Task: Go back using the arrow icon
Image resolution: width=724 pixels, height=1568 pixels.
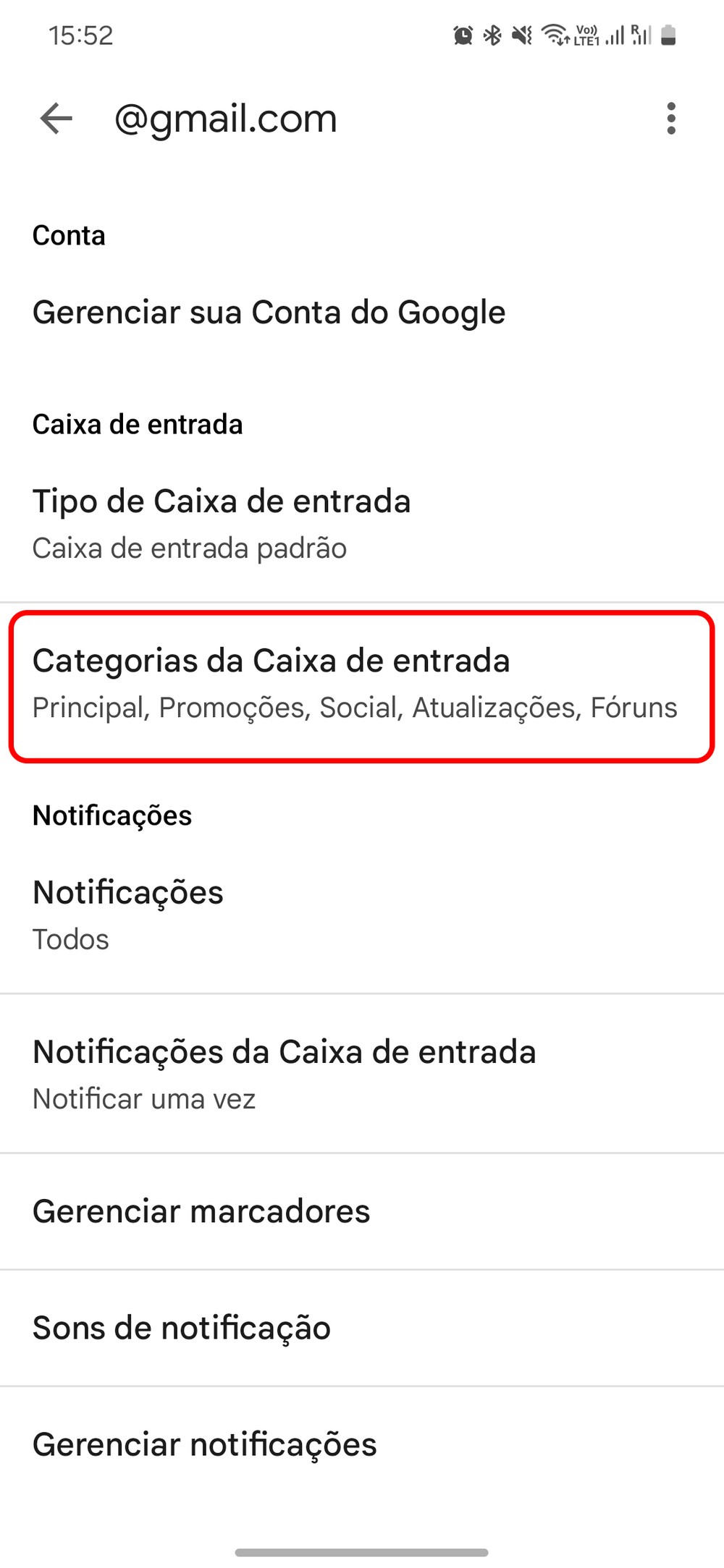Action: pos(56,119)
